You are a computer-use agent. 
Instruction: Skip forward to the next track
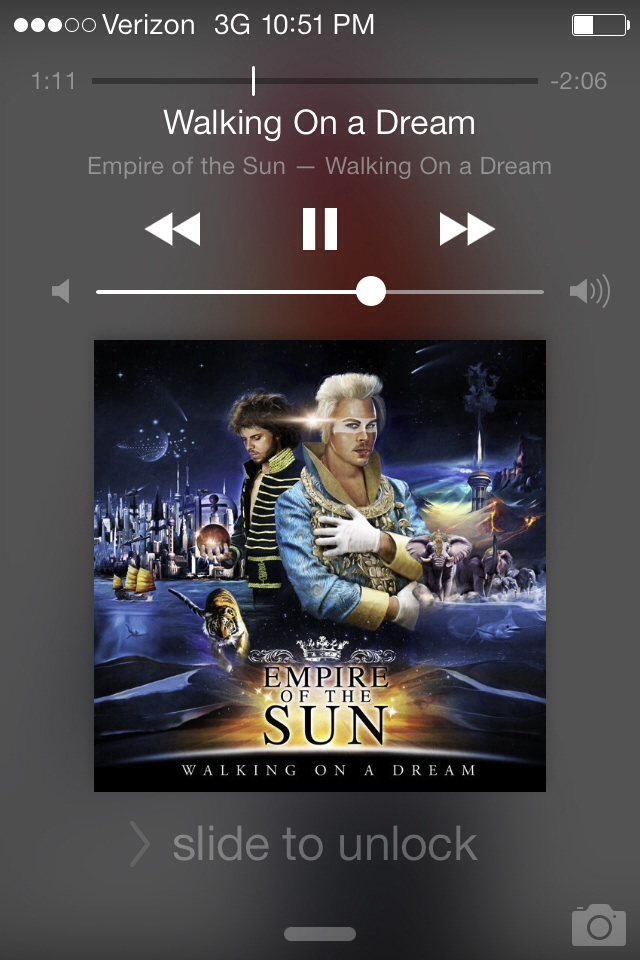467,229
